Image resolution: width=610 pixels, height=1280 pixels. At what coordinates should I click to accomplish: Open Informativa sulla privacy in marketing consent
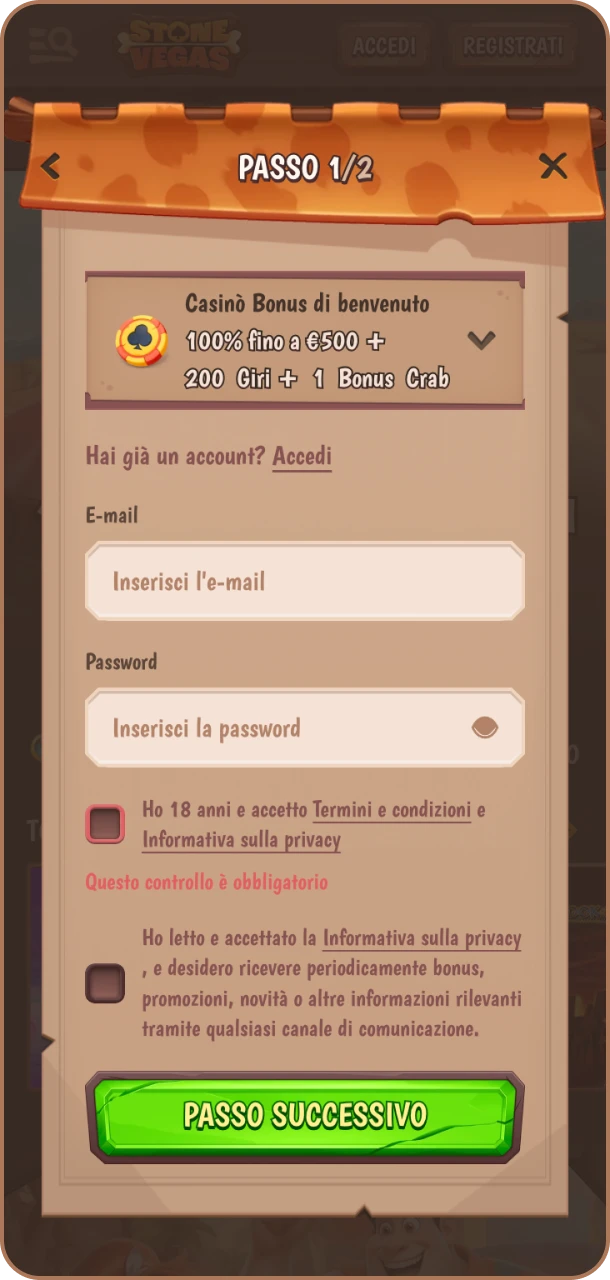coord(421,939)
